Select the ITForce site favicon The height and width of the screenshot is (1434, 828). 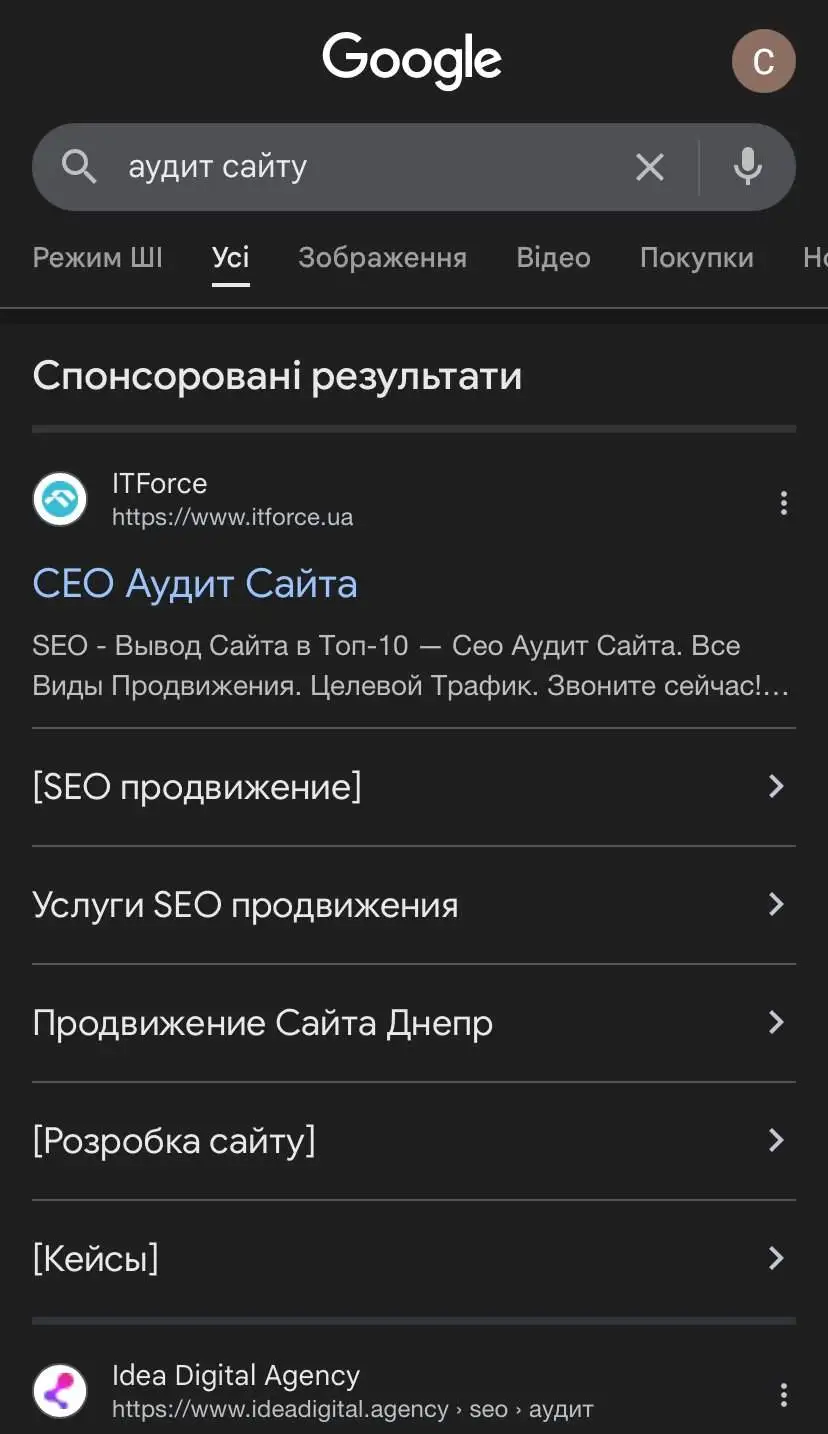click(60, 499)
